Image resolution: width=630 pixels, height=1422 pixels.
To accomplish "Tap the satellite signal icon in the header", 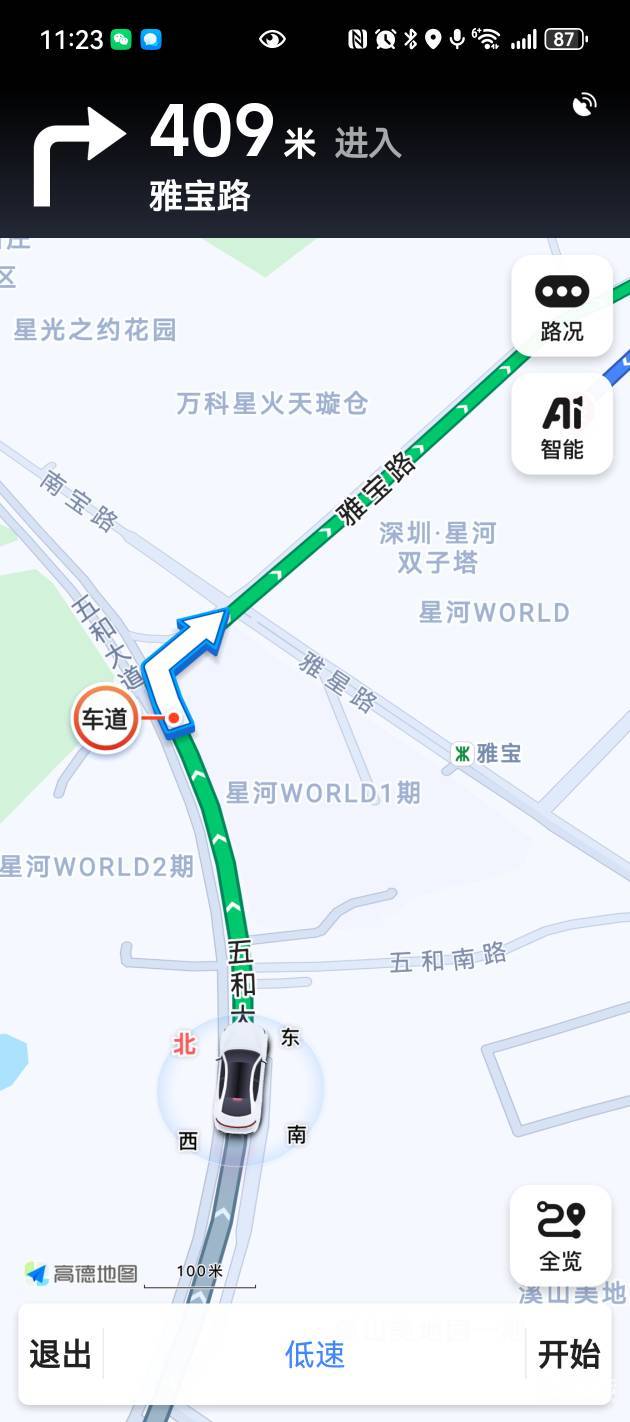I will click(584, 105).
